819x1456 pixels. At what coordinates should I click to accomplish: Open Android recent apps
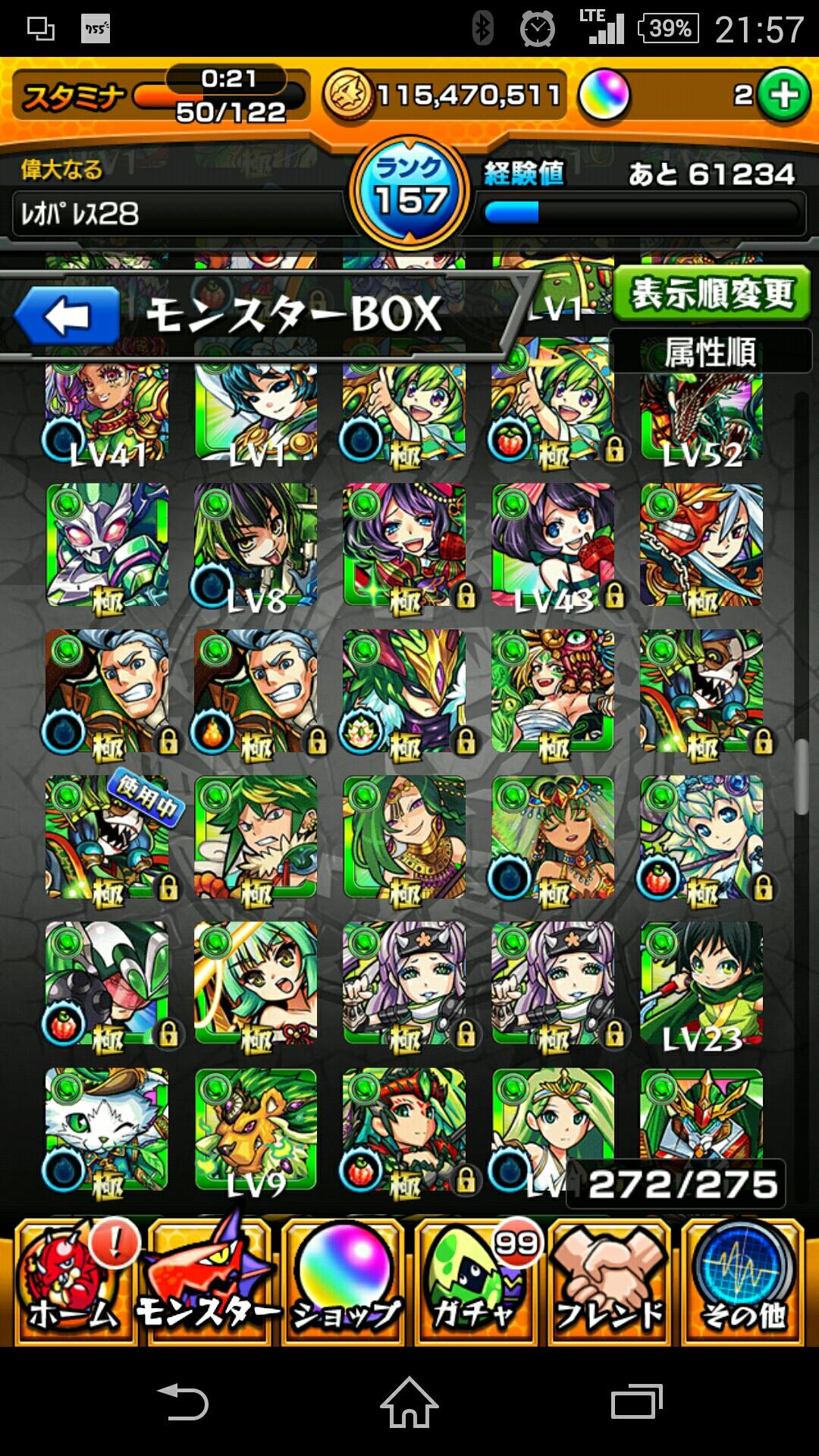click(x=636, y=1401)
